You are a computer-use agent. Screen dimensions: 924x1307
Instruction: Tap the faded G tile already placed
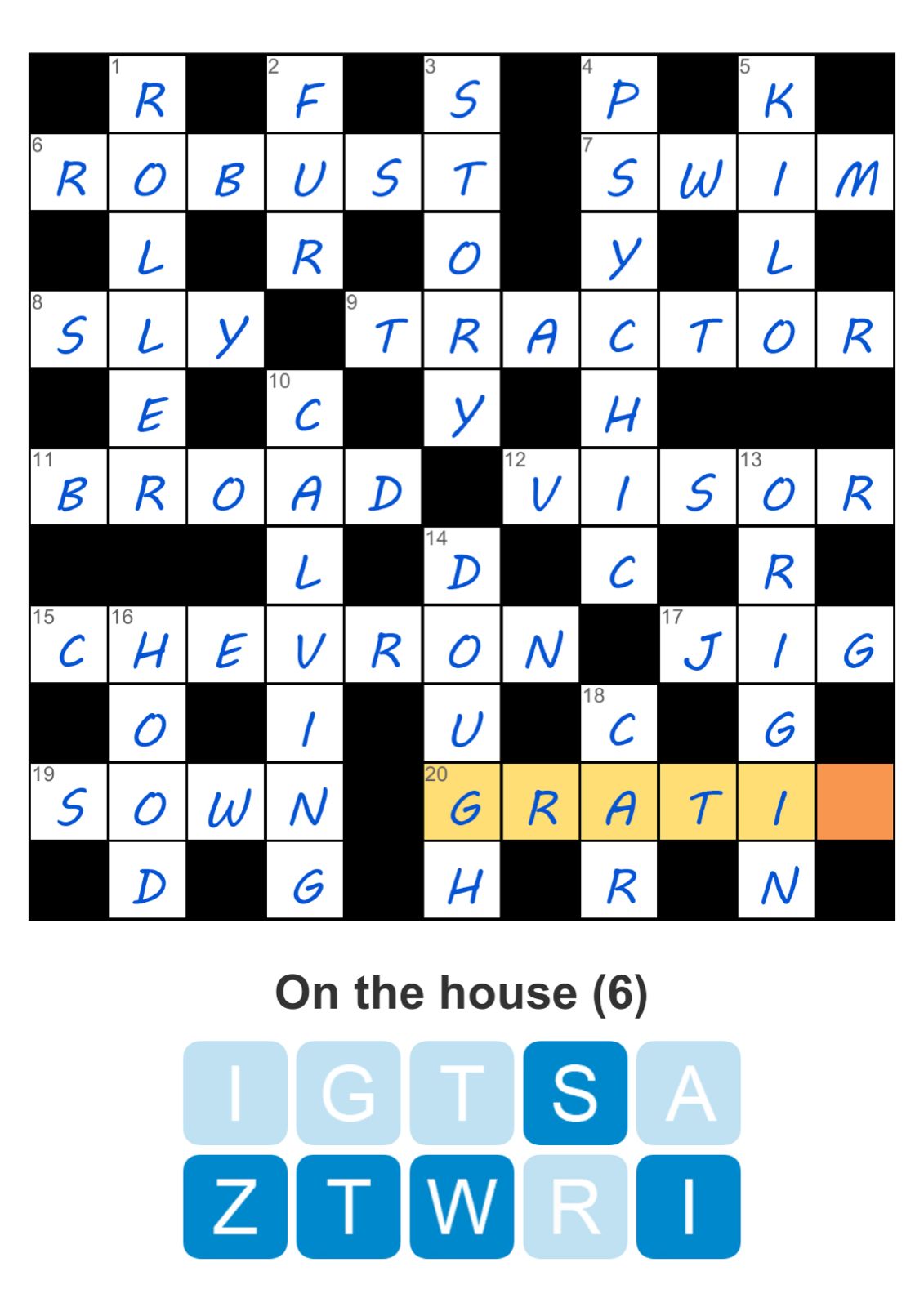pos(348,1092)
